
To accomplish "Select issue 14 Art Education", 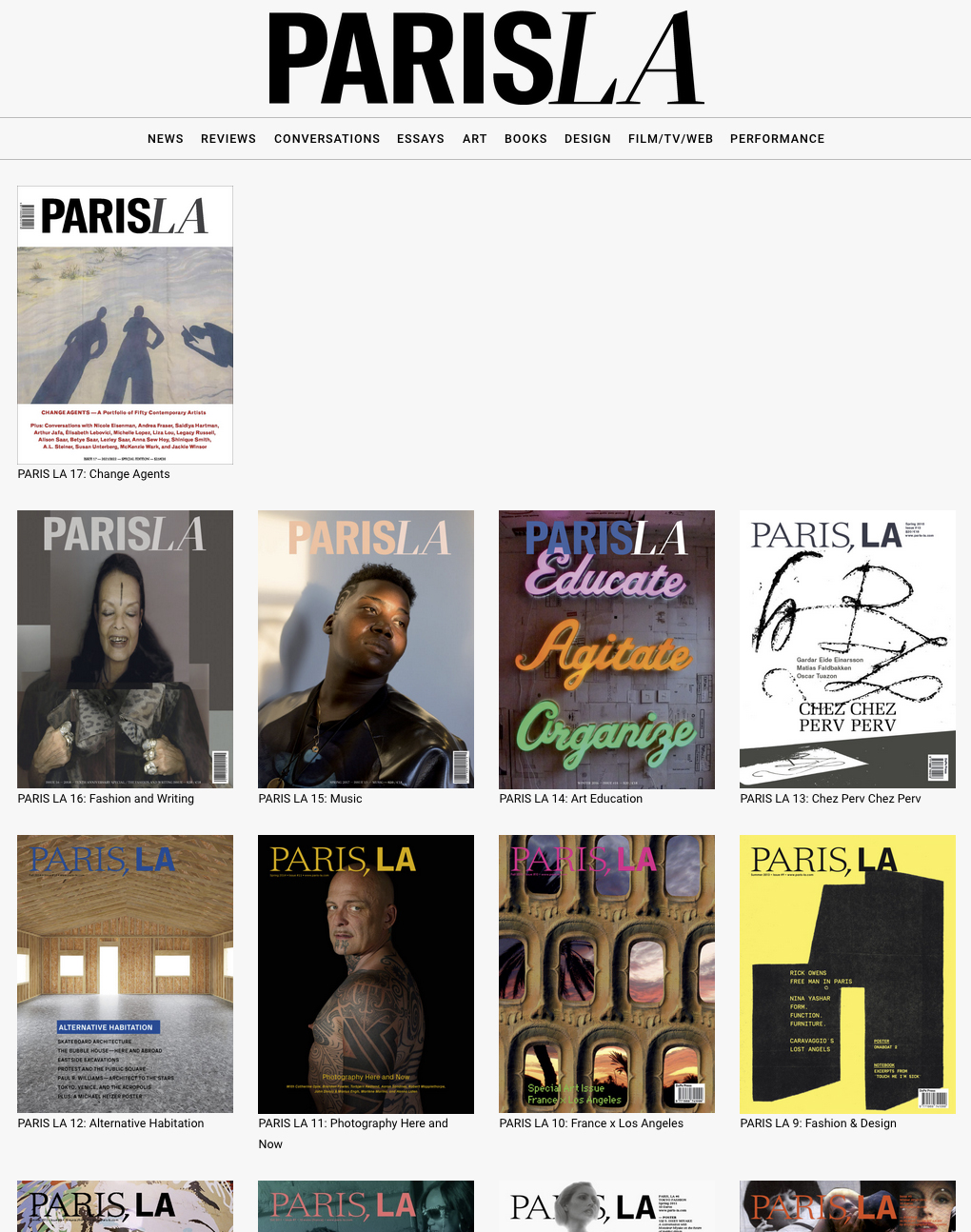I will [x=606, y=649].
